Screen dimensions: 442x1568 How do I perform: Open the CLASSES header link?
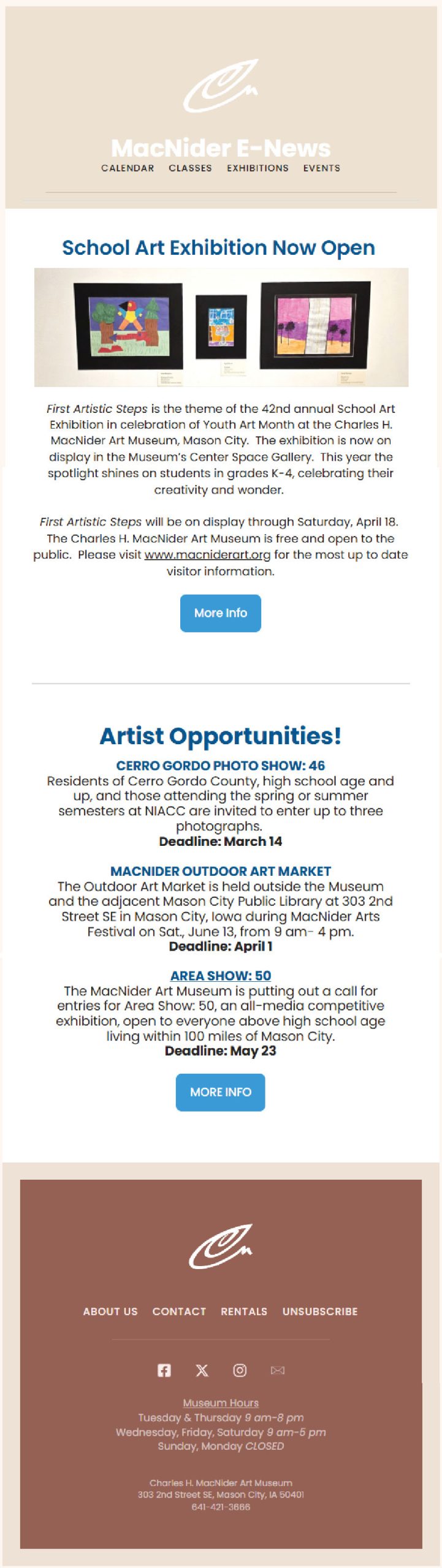pyautogui.click(x=190, y=168)
